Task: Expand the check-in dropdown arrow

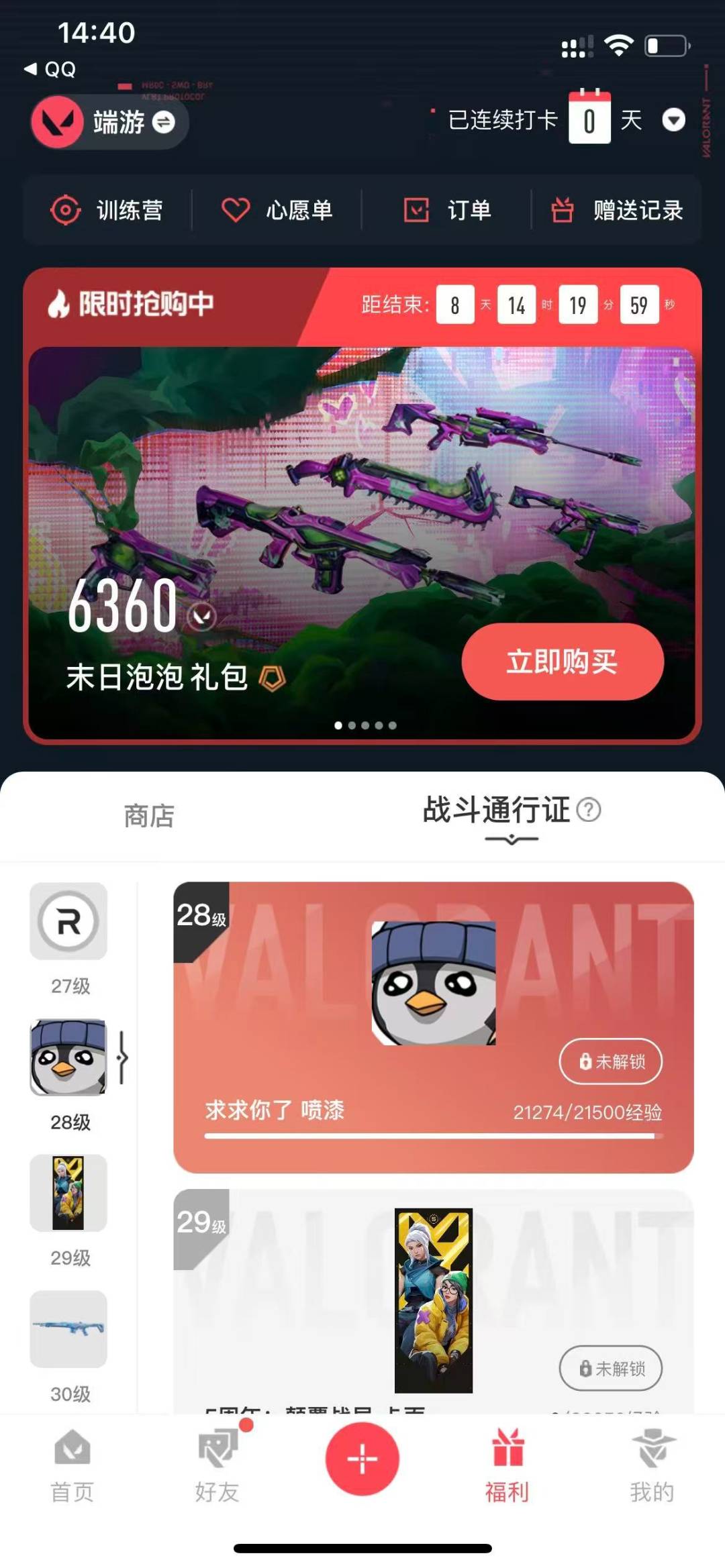Action: [673, 121]
